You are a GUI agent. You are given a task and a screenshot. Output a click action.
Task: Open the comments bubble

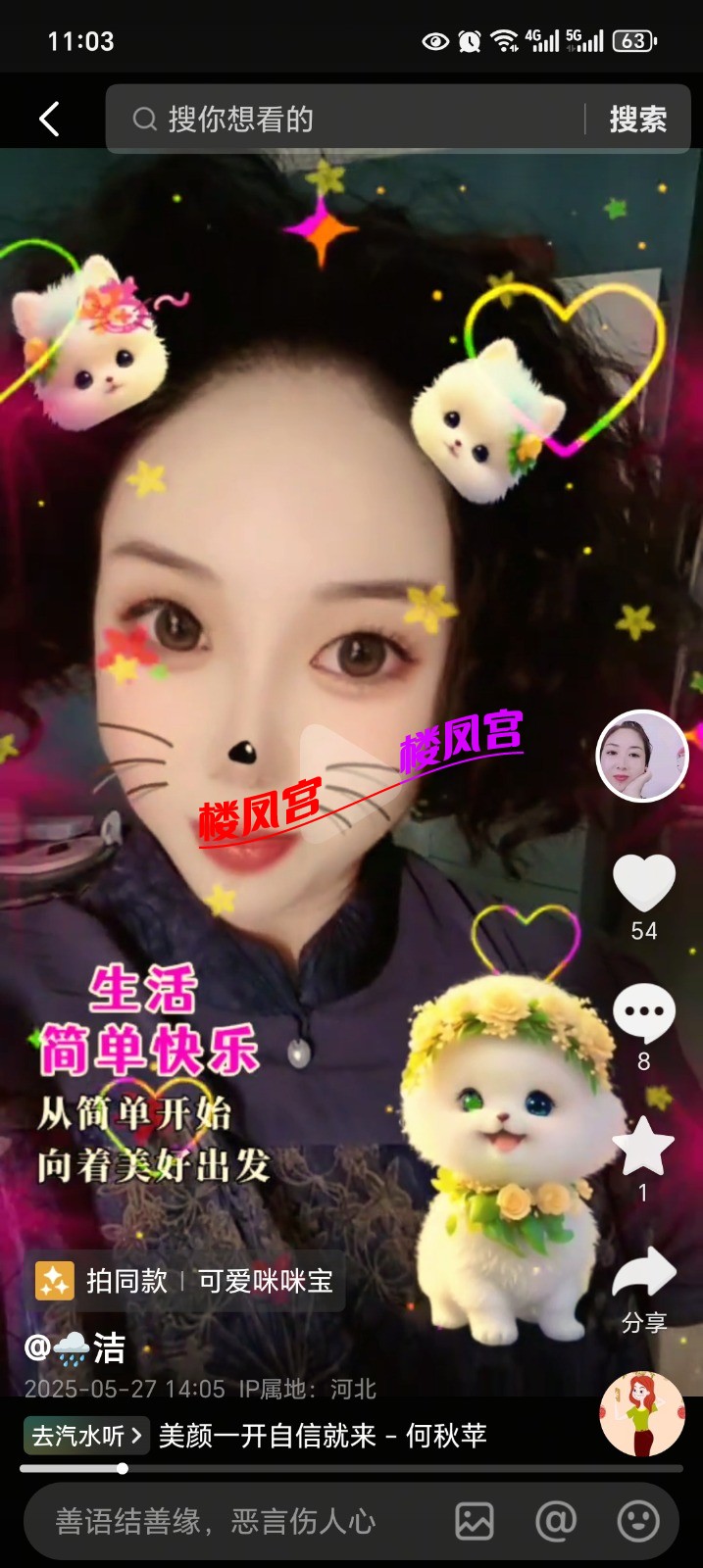click(643, 1013)
